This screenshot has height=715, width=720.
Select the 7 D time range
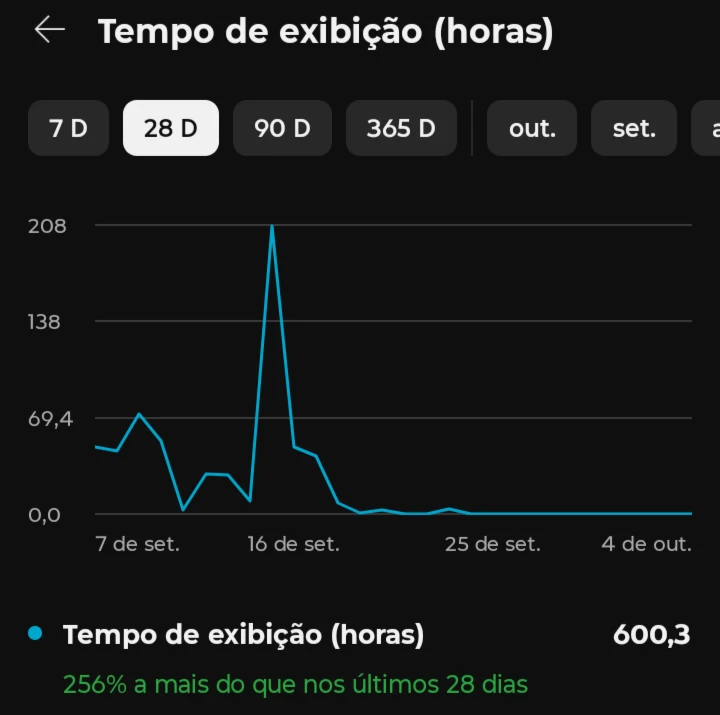pyautogui.click(x=68, y=128)
